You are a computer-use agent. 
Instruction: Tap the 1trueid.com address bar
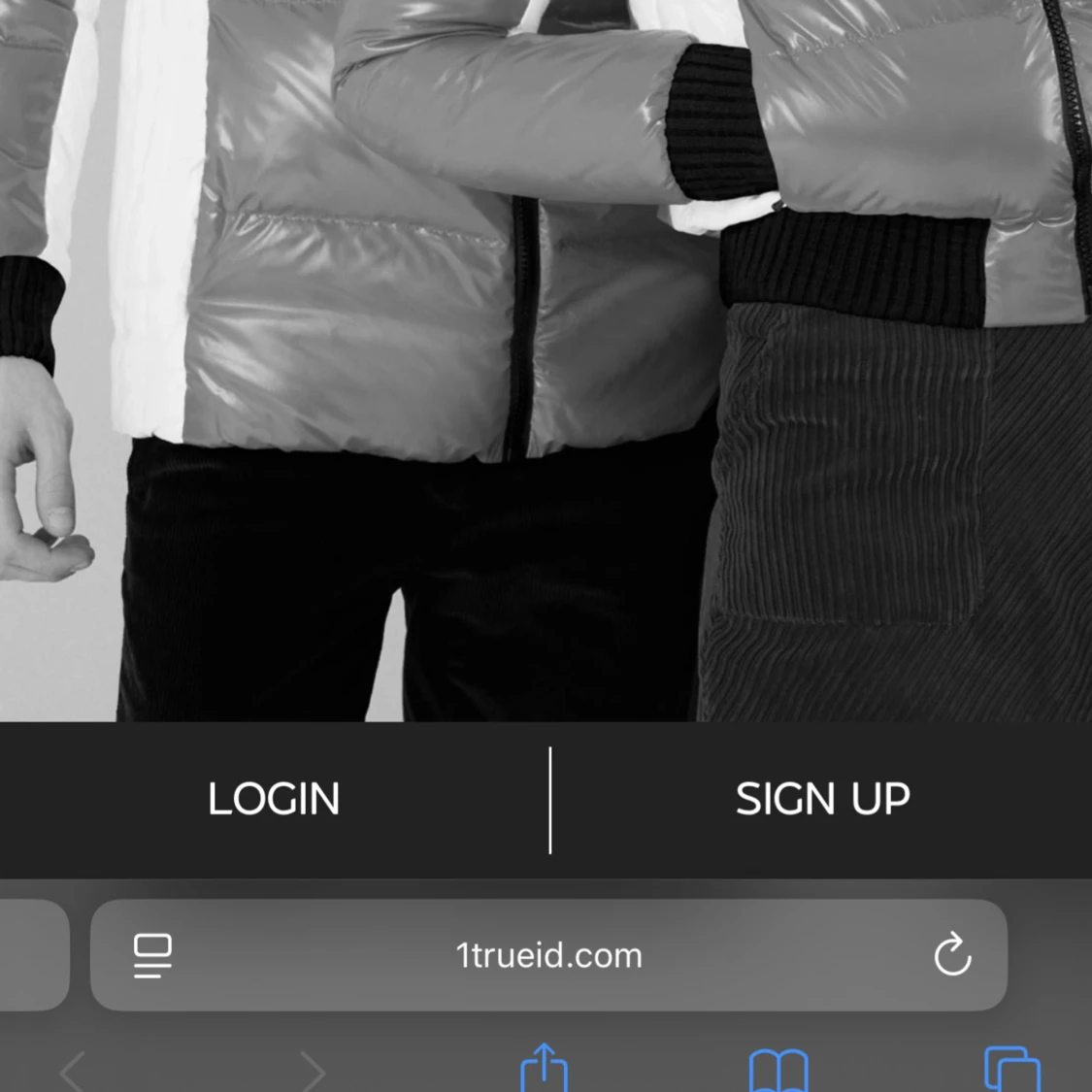(x=548, y=955)
